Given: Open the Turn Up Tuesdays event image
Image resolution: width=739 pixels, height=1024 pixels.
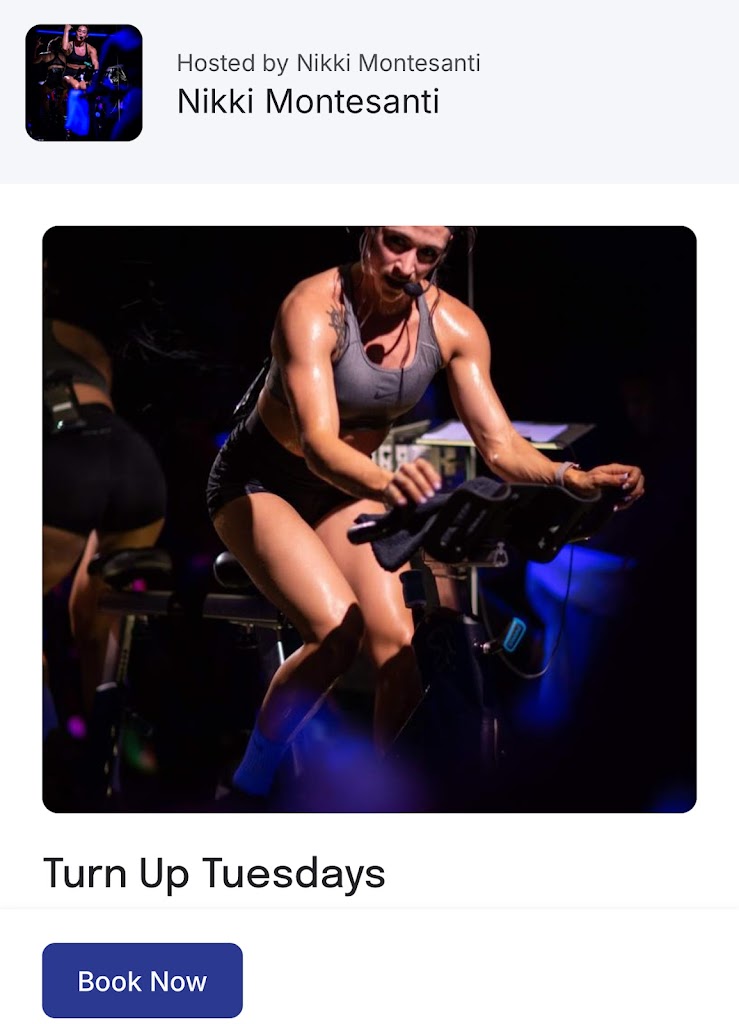Looking at the screenshot, I should click(x=369, y=518).
